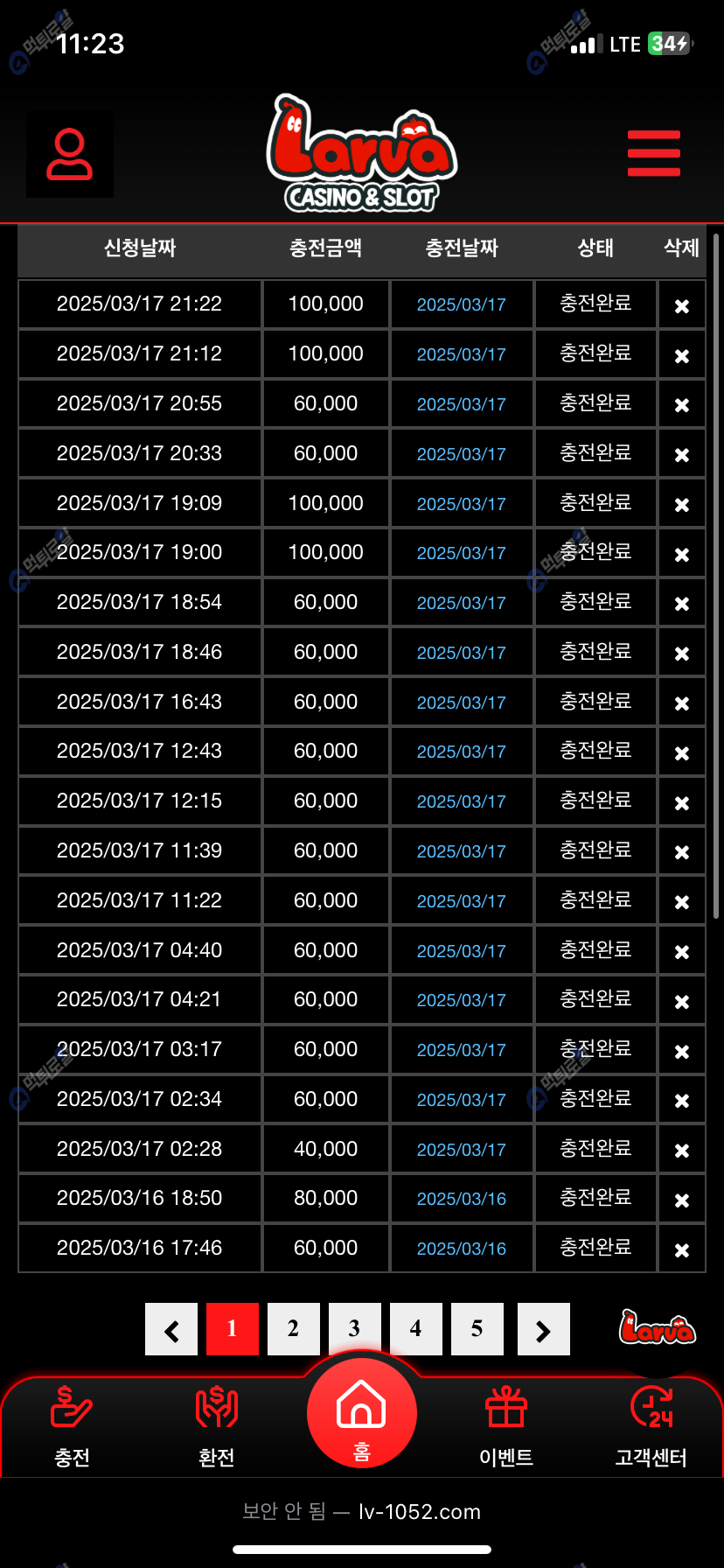Remove the 2025/03/17 19:09 entry

point(682,505)
